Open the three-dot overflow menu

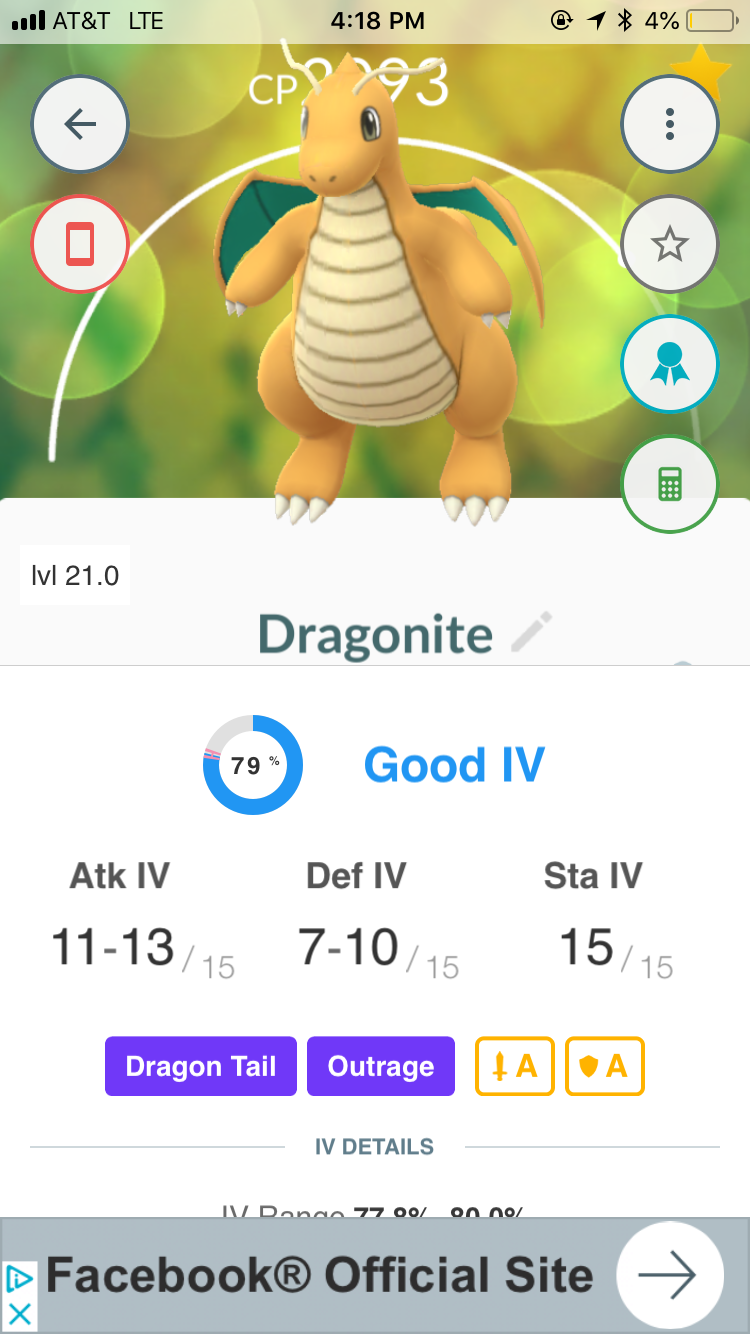pyautogui.click(x=669, y=124)
